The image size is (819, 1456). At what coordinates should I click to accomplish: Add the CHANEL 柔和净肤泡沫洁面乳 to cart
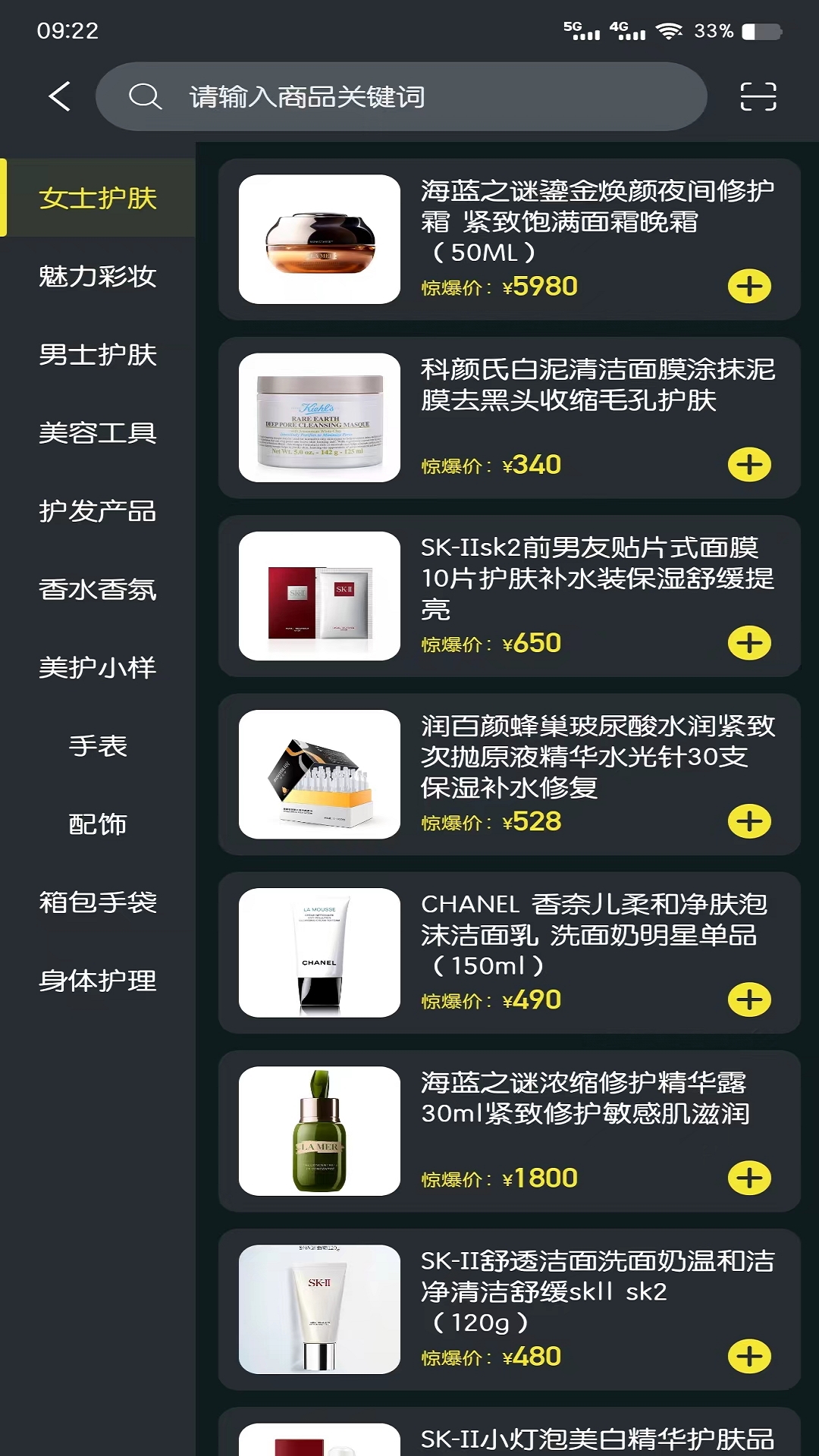coord(751,999)
